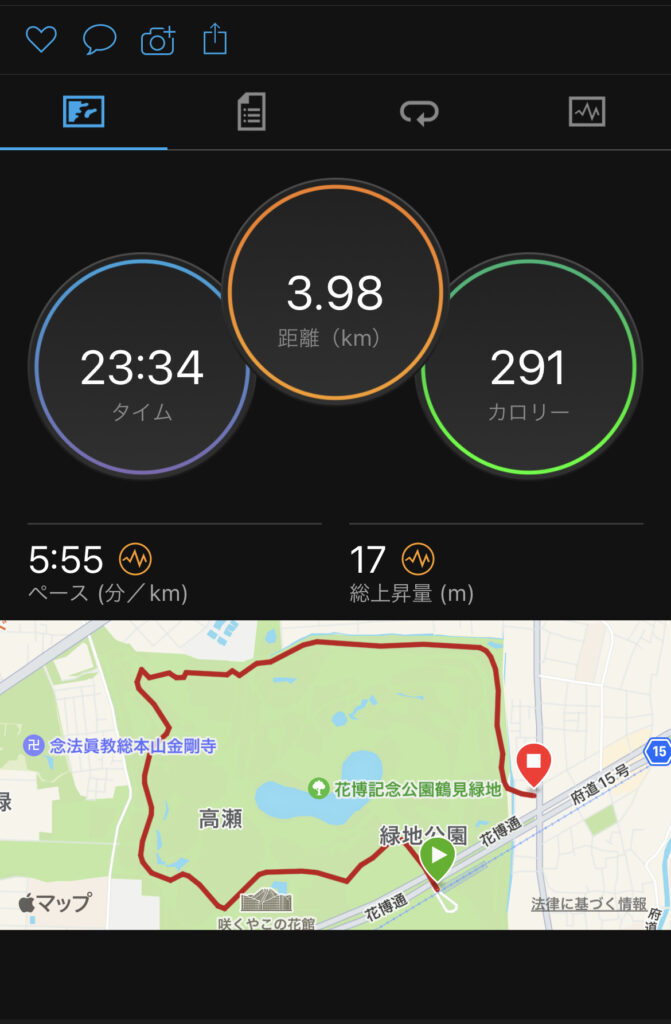Add a photo with the camera icon
The image size is (671, 1024).
[x=158, y=40]
